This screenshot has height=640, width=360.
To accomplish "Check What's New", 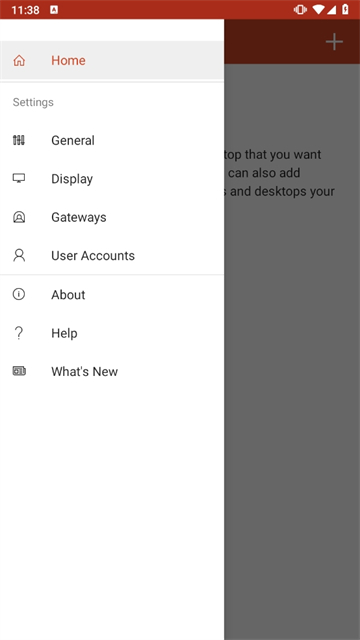I will coord(111,371).
